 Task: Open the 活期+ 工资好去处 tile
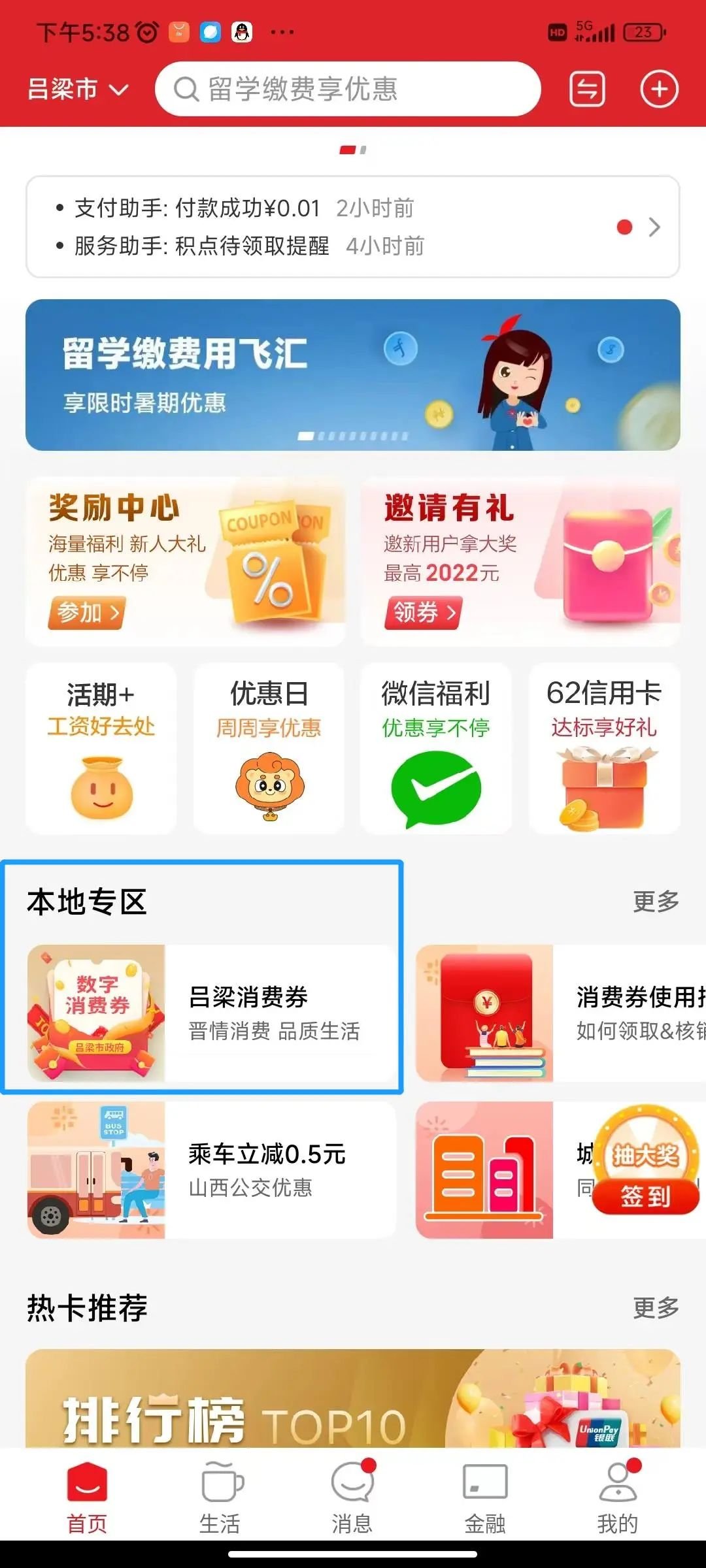click(x=101, y=748)
